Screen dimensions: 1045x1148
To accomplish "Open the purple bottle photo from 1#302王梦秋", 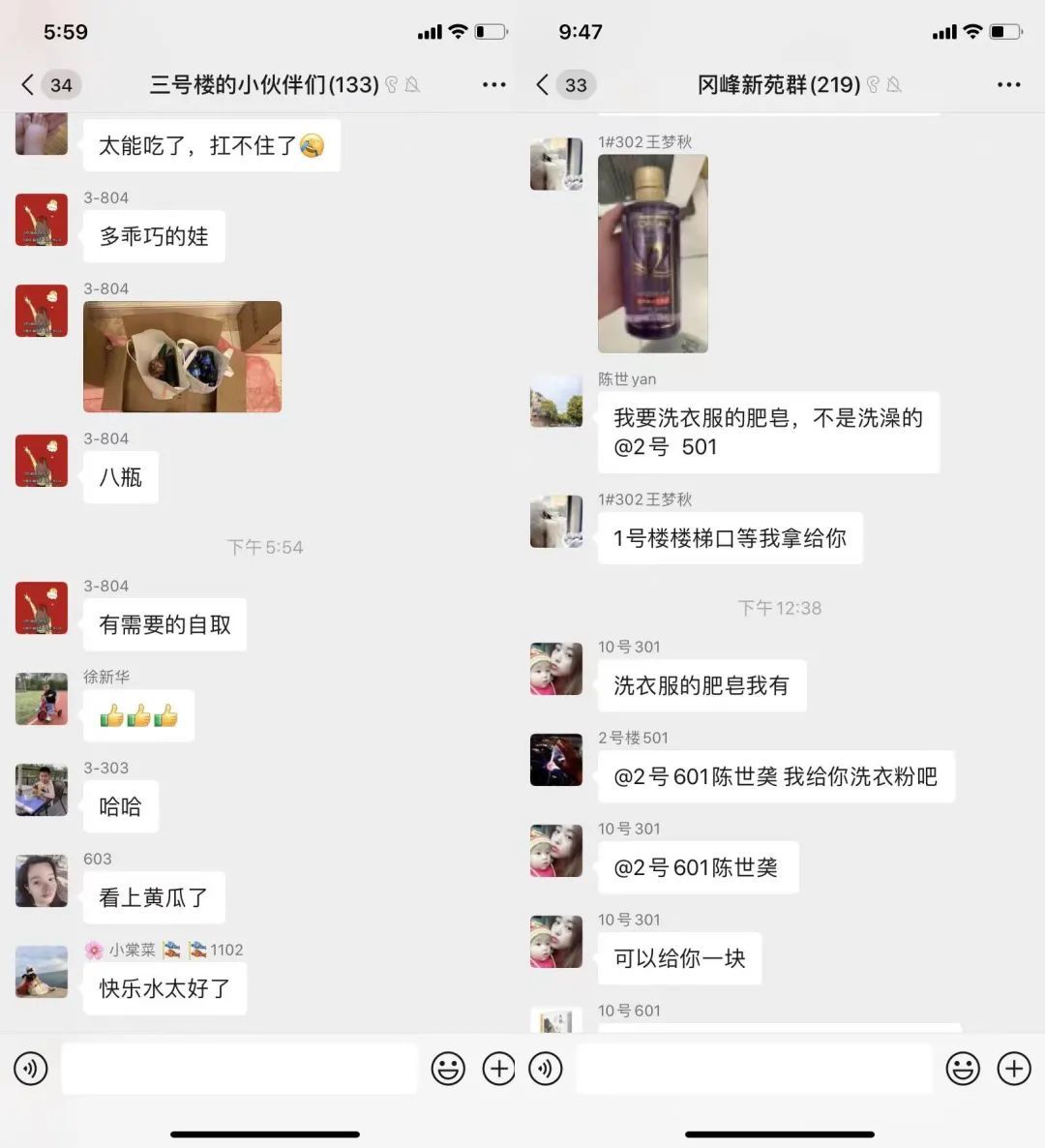I will [653, 254].
